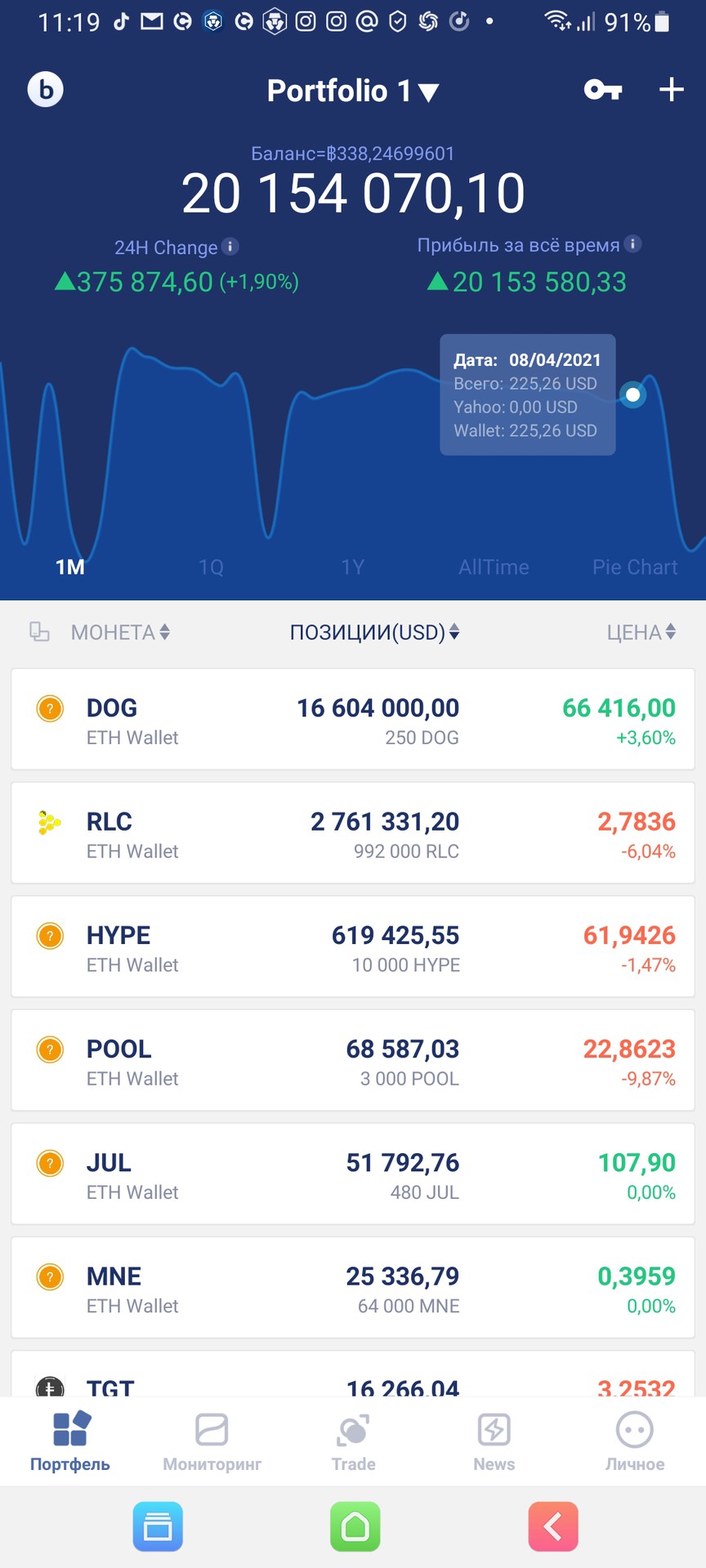Viewport: 706px width, 1568px height.
Task: Sort the list by МОНЕТА column
Action: [x=120, y=632]
